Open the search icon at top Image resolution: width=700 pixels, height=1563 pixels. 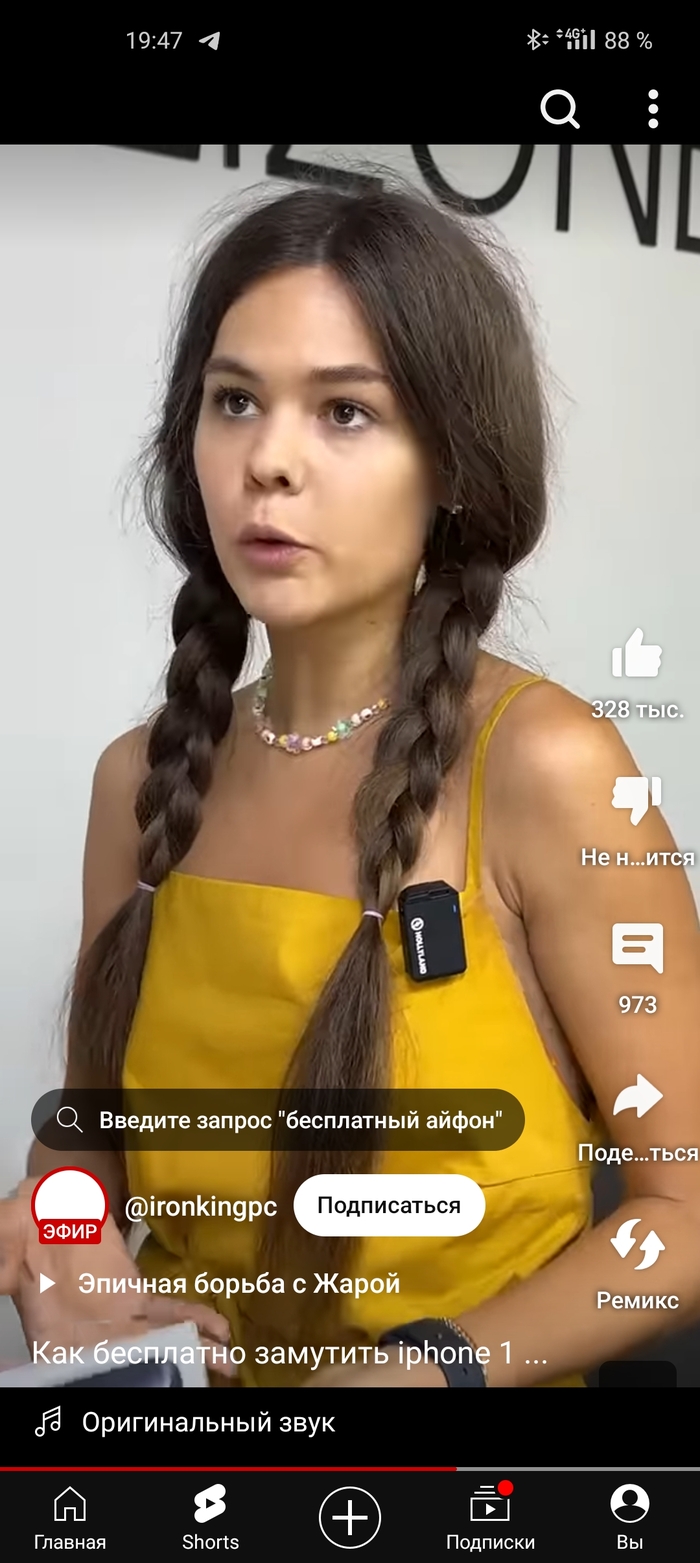point(560,108)
